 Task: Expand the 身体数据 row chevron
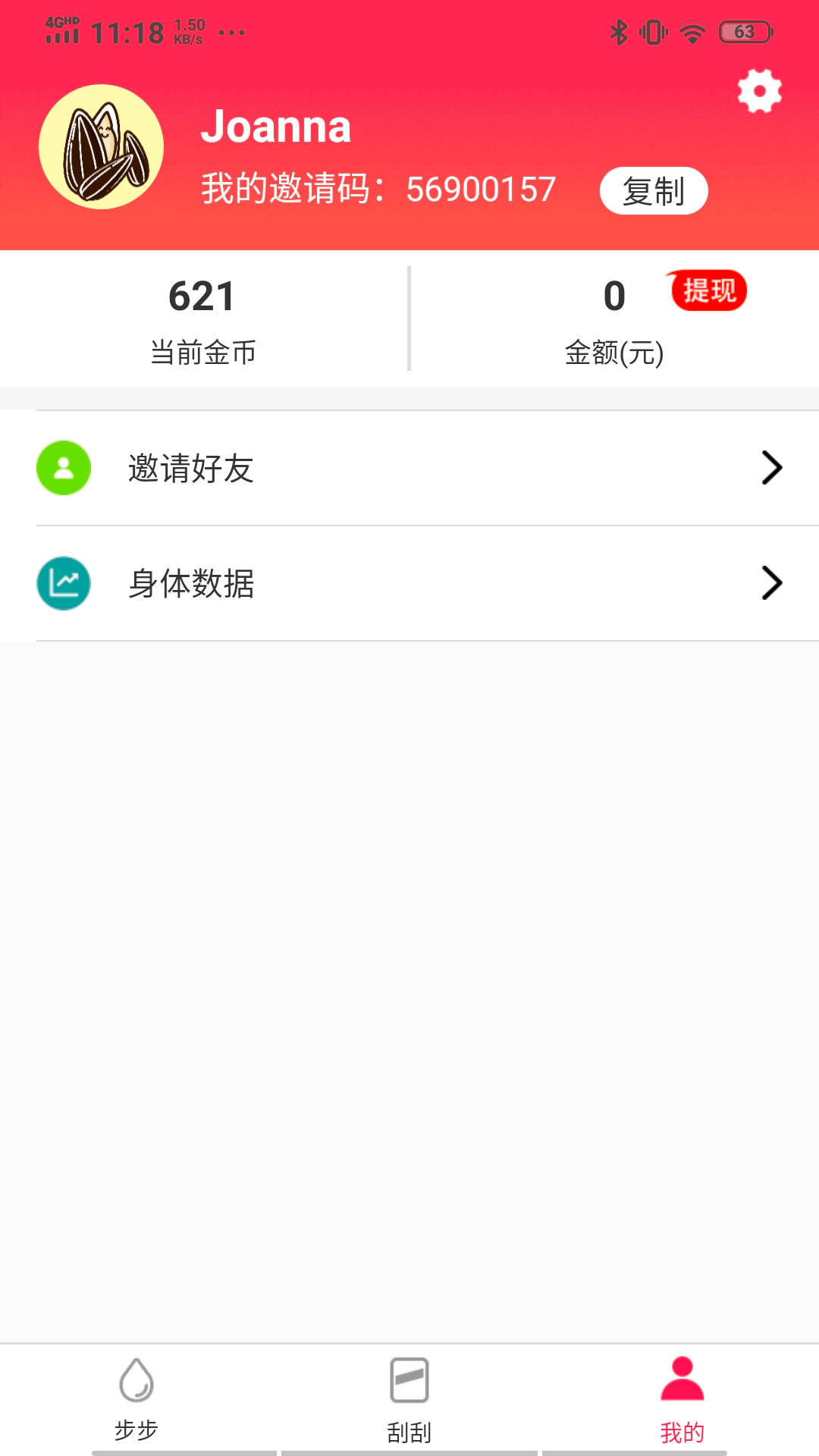pyautogui.click(x=773, y=583)
